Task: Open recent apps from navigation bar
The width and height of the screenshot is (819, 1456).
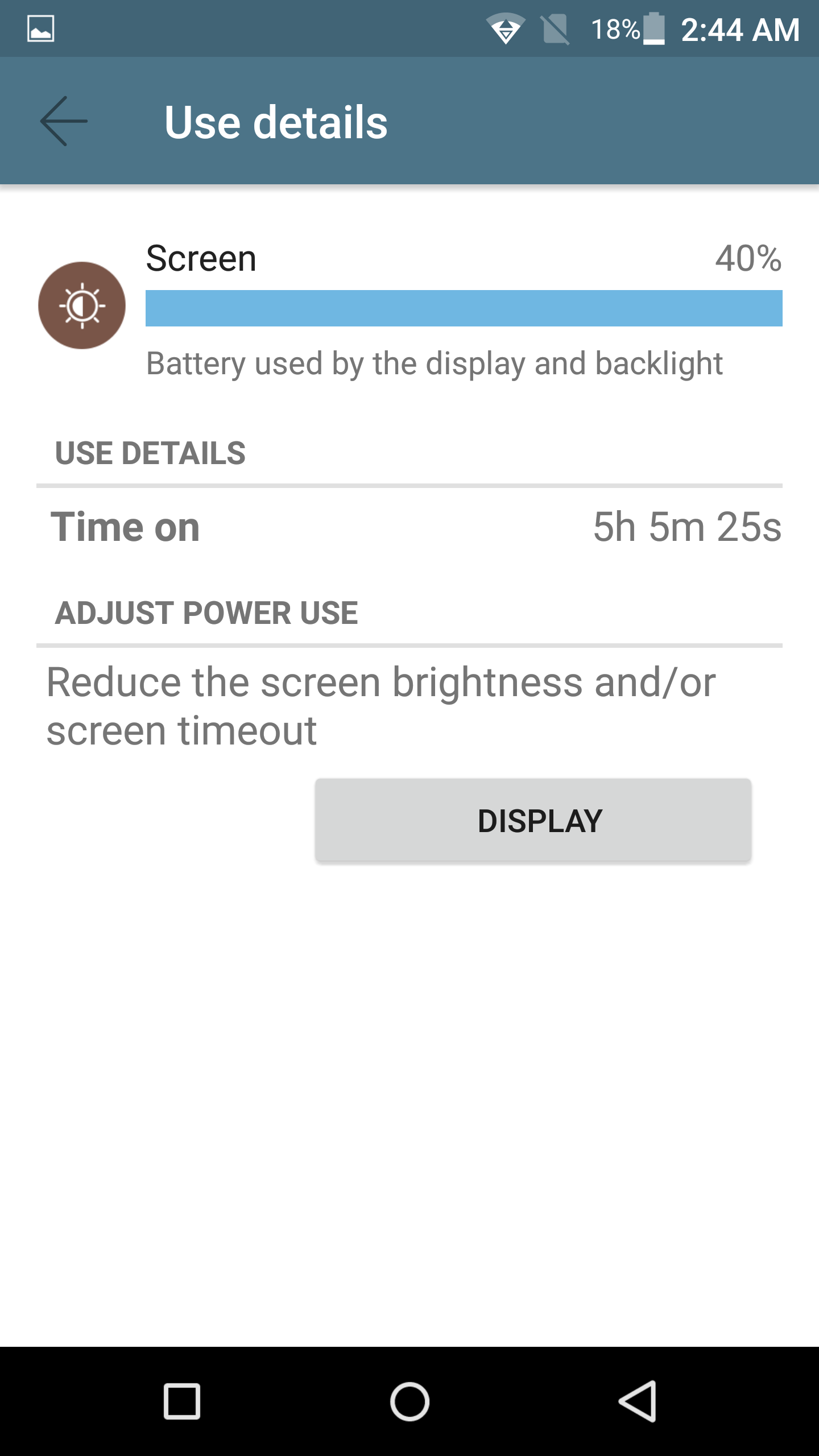Action: pos(182,1401)
